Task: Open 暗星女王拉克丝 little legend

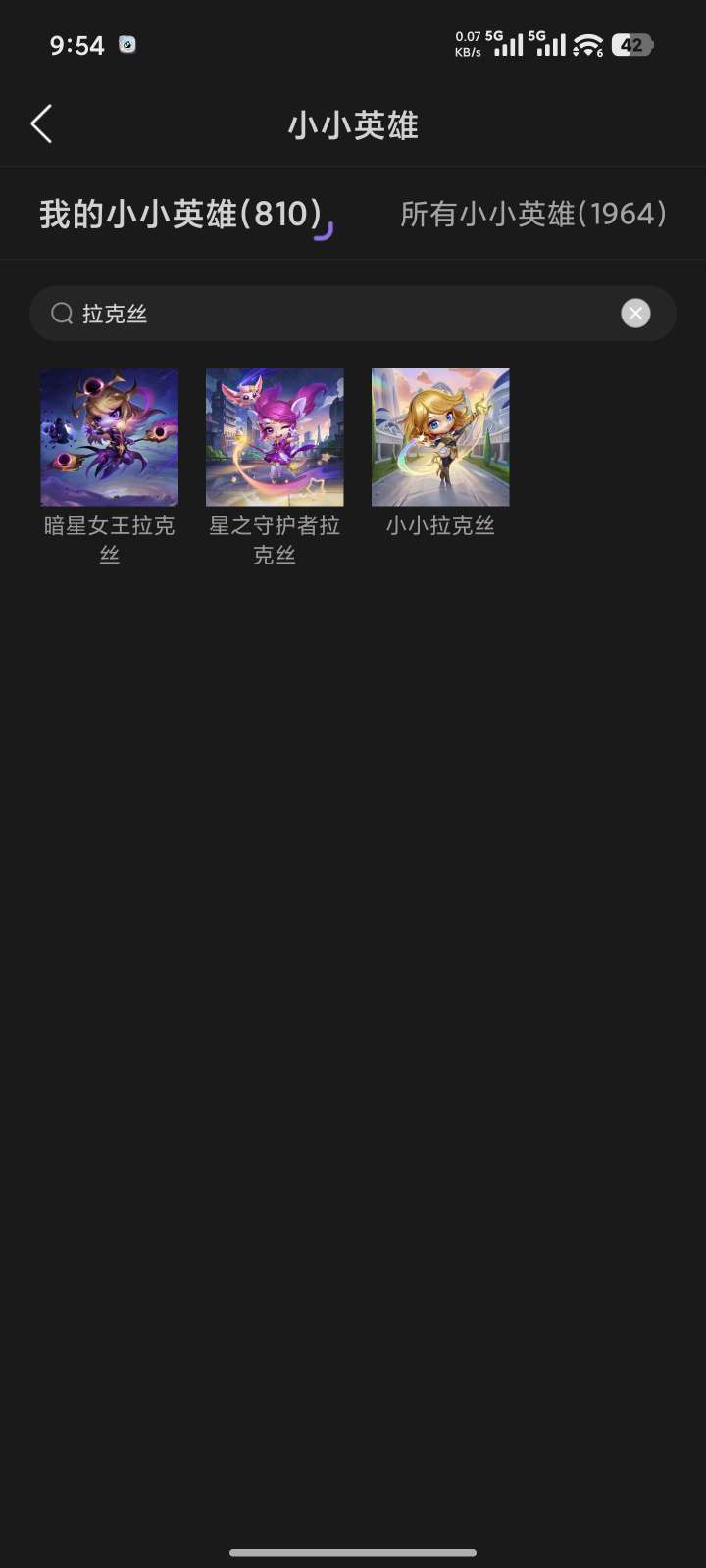Action: click(110, 438)
